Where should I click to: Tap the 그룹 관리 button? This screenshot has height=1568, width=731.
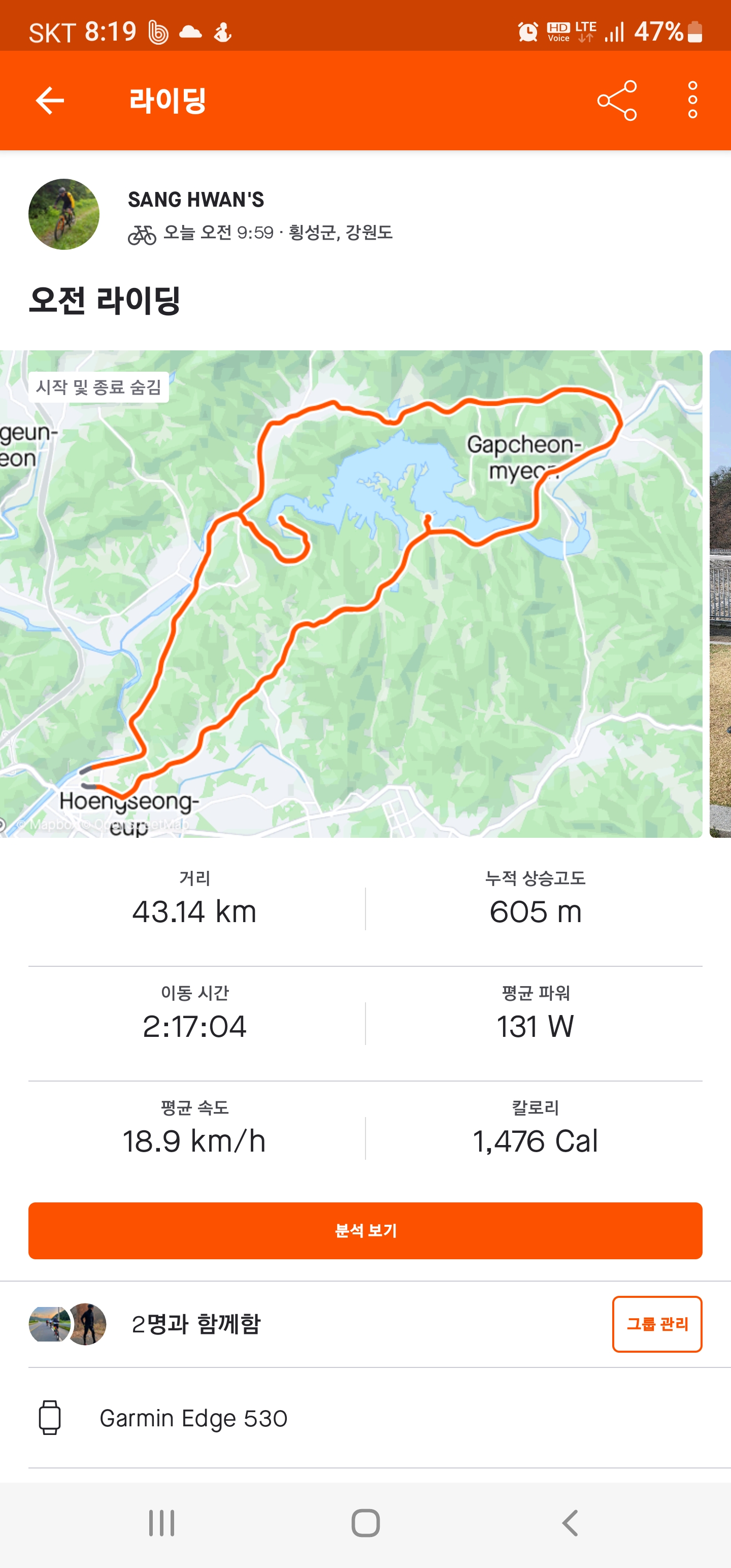point(657,1324)
